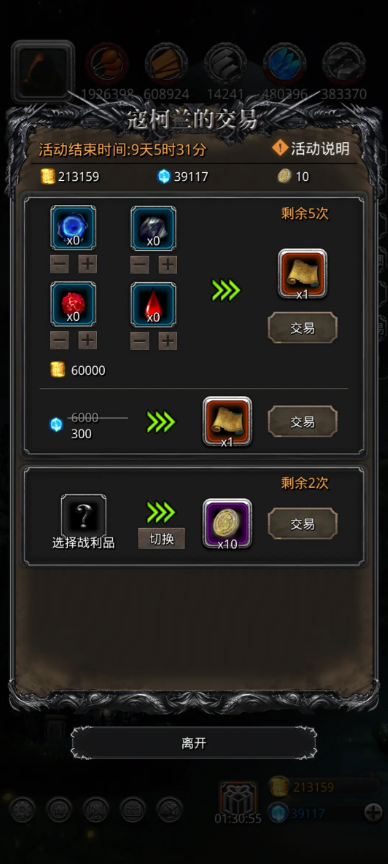View the scroll reward in the materials trade
Screen dimensions: 388x864
tap(303, 274)
